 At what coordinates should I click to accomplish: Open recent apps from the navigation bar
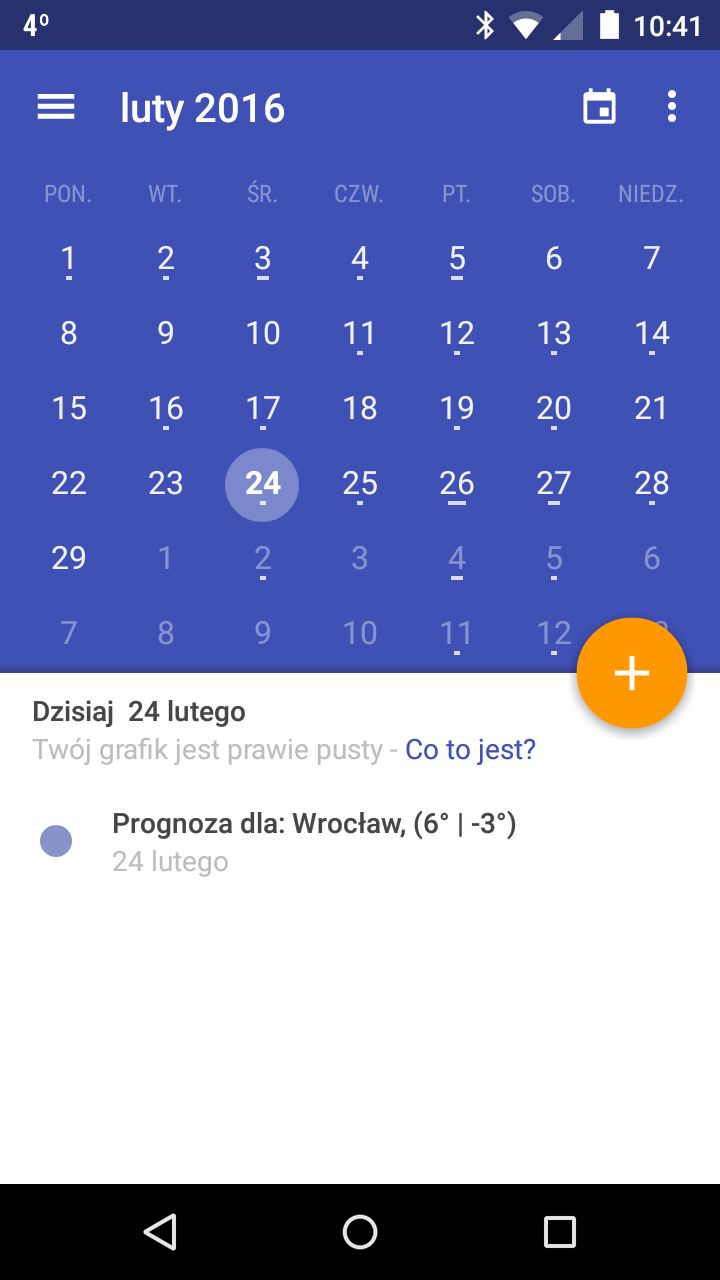tap(560, 1232)
